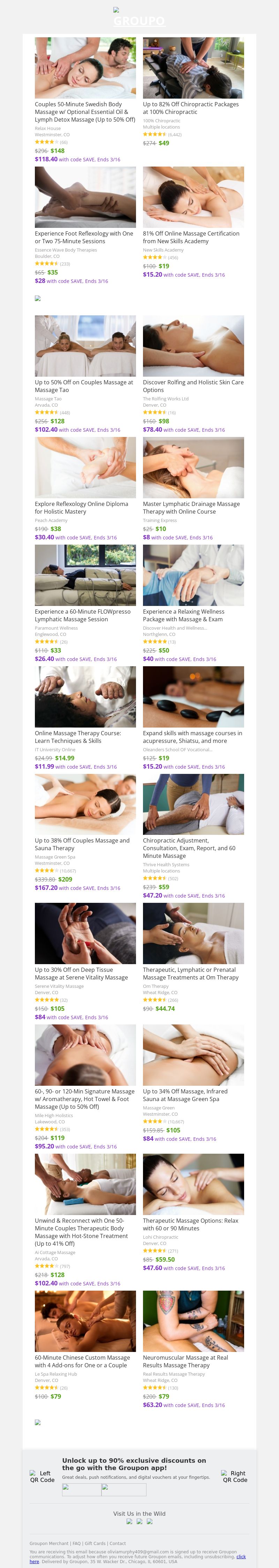
Task: Open the FAQ footer link
Action: (x=76, y=1543)
